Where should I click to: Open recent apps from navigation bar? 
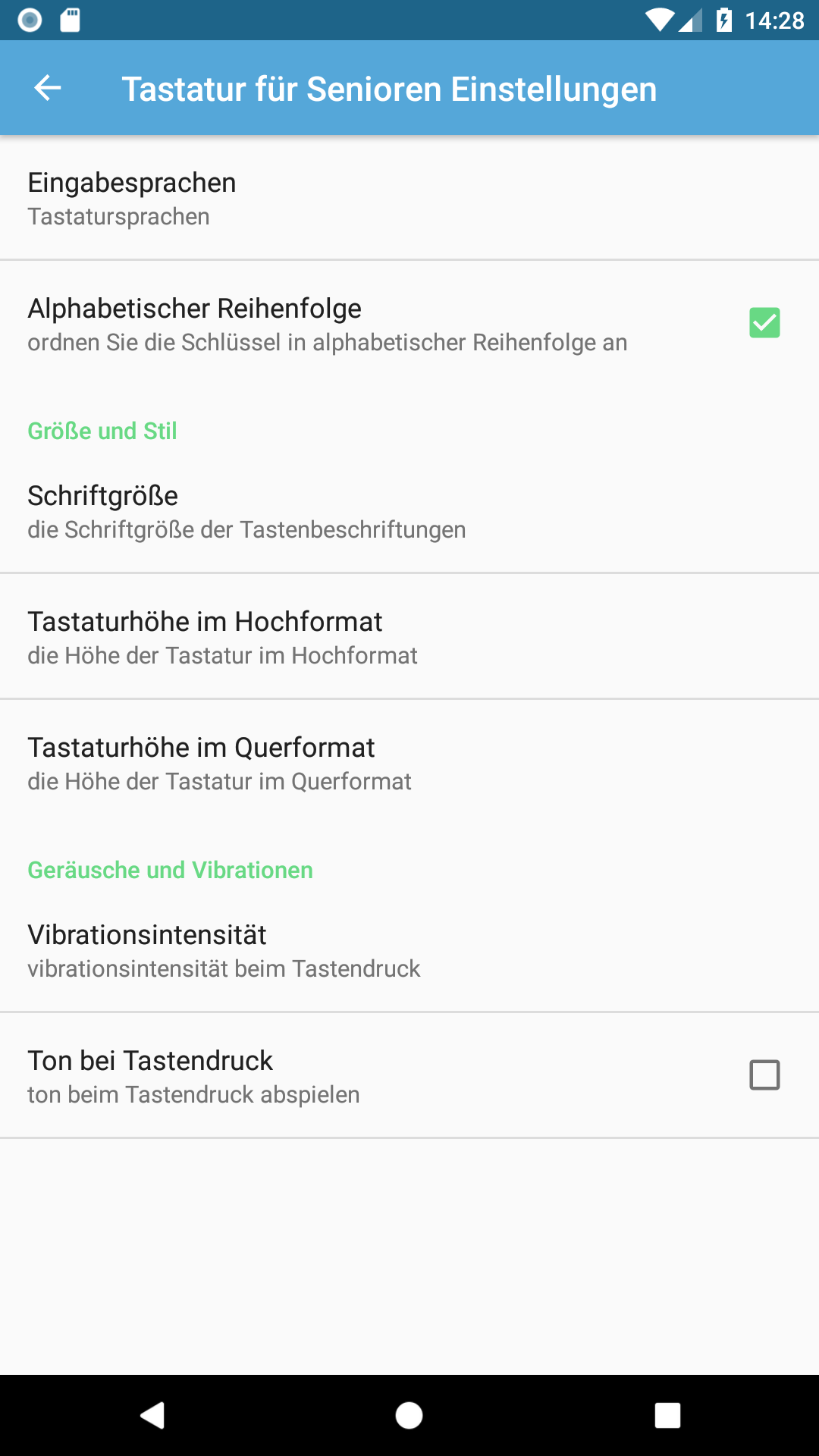pos(667,1415)
